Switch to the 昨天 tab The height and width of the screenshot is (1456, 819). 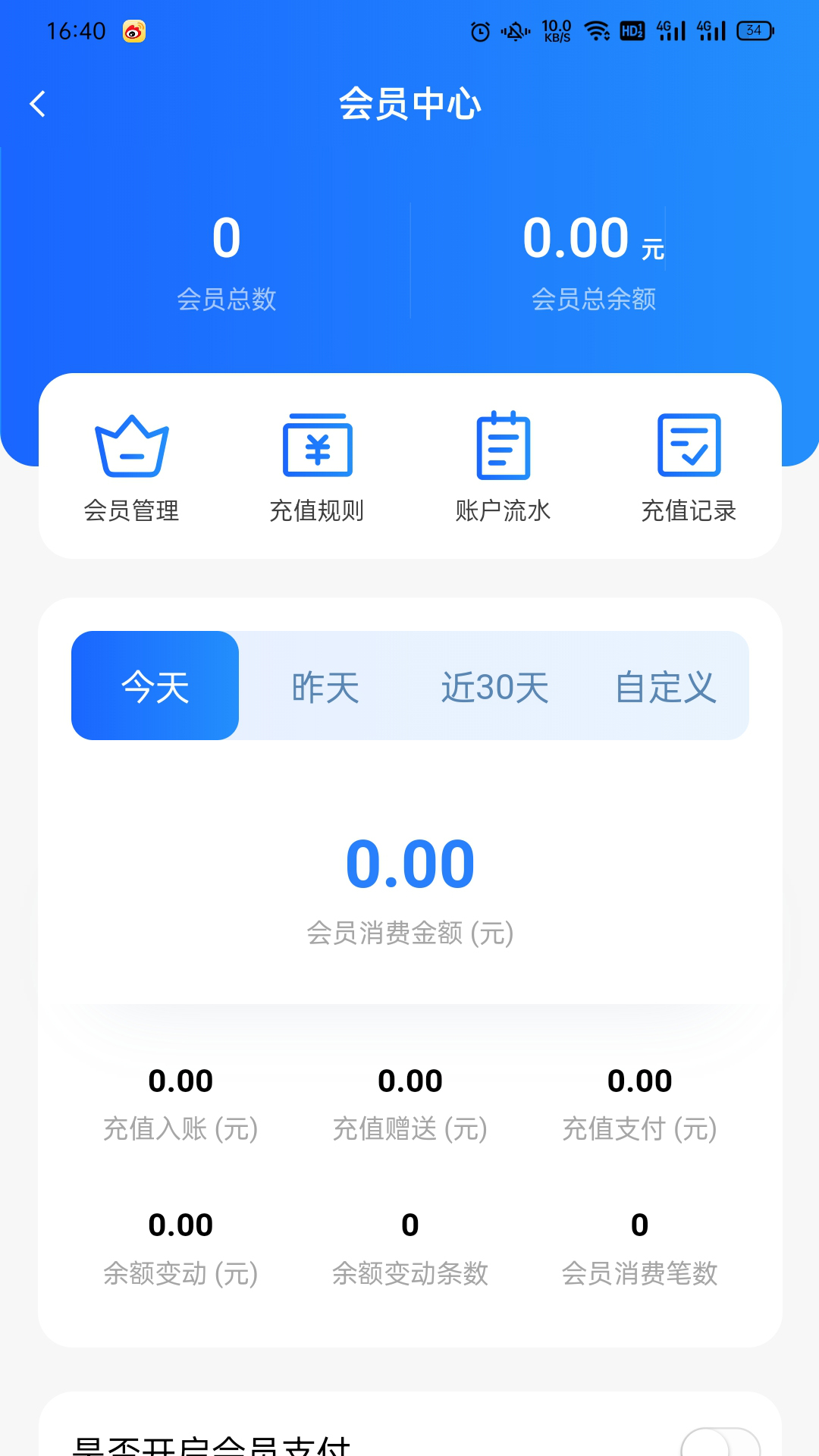325,686
